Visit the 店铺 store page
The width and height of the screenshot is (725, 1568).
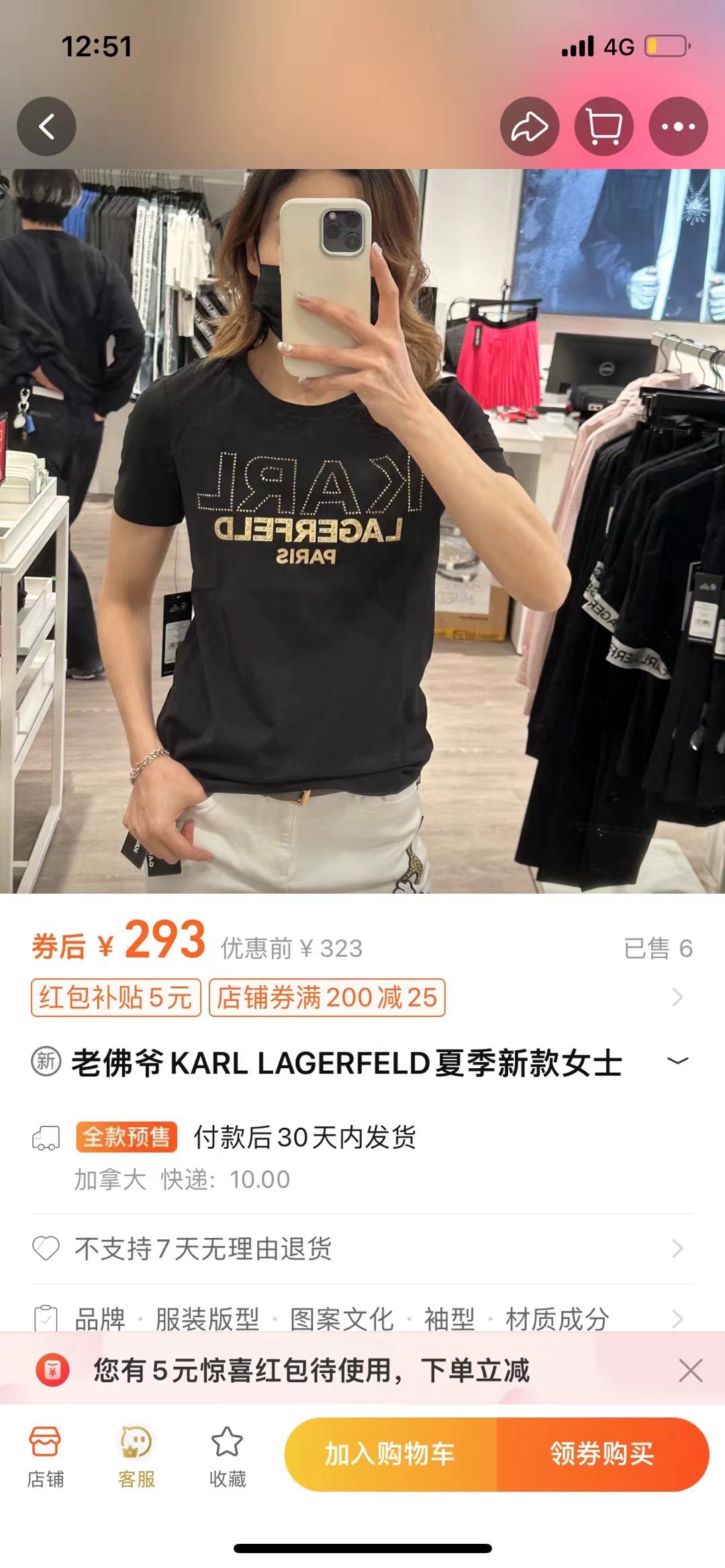45,1455
